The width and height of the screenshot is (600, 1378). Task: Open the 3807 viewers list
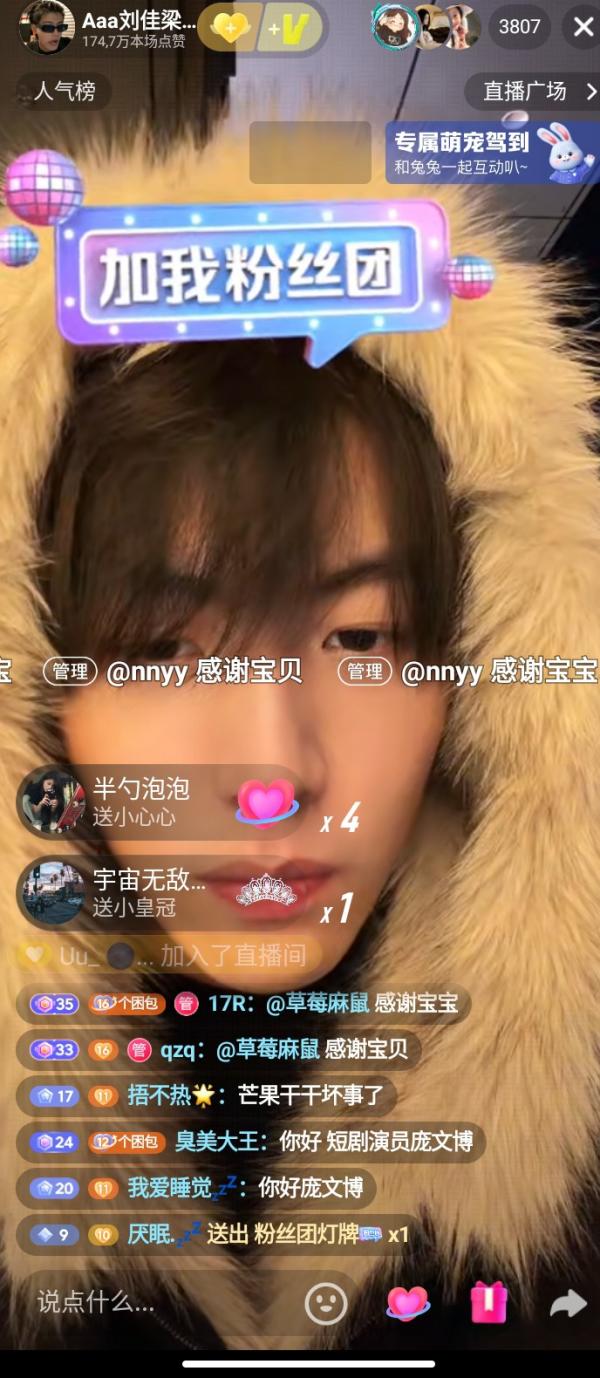pyautogui.click(x=519, y=27)
